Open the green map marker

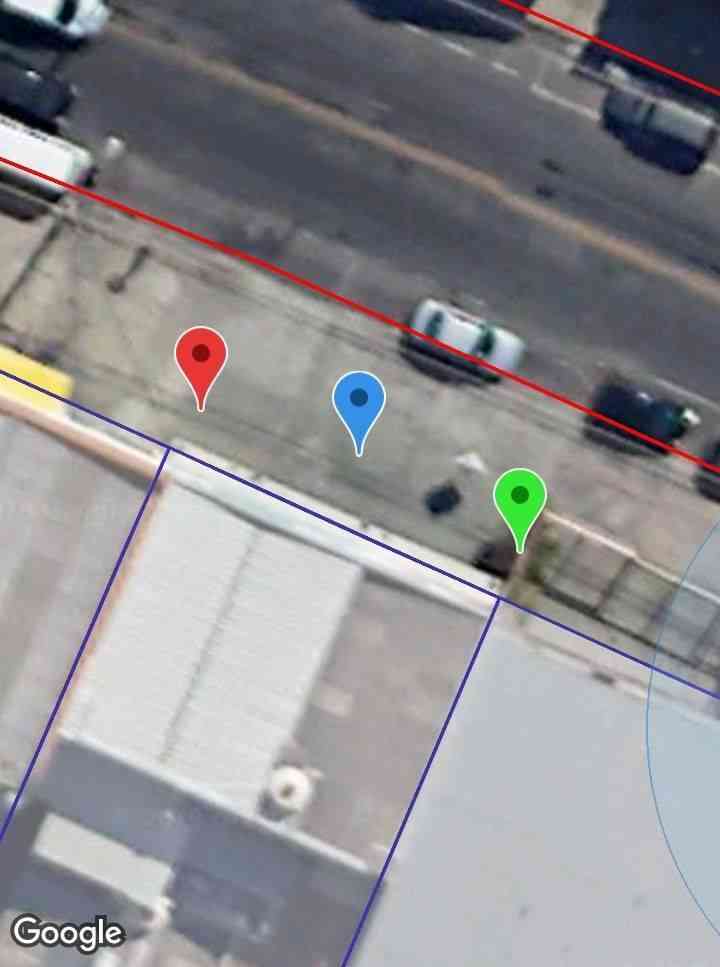tap(520, 499)
